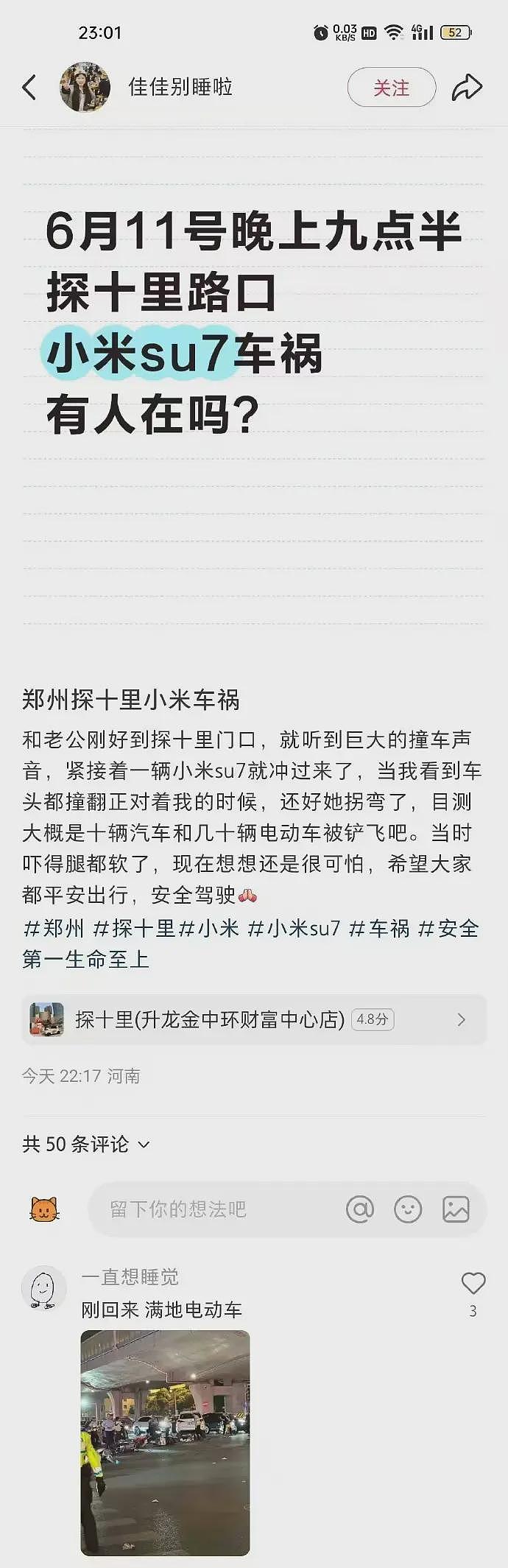Mention someone with the @ icon
This screenshot has height=1568, width=508.
click(x=360, y=1209)
